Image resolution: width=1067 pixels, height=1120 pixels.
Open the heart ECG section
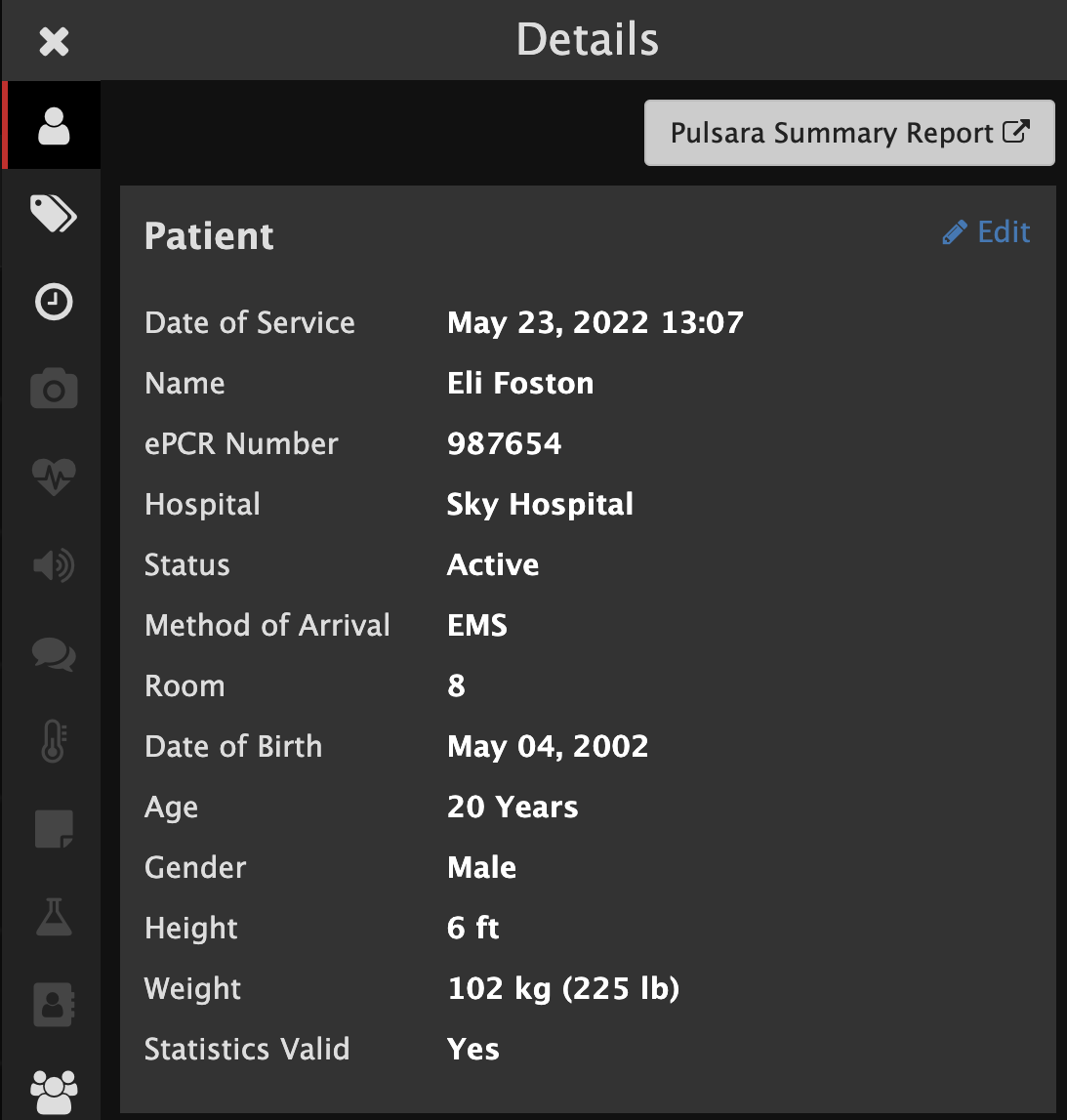pyautogui.click(x=54, y=477)
